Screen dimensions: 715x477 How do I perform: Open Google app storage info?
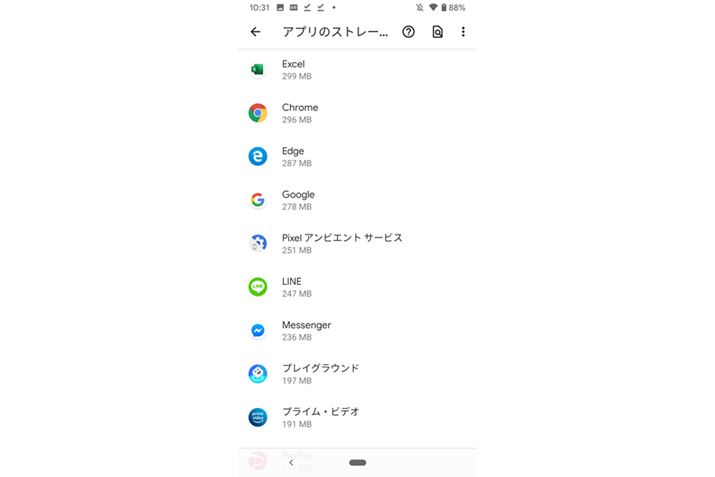[357, 200]
